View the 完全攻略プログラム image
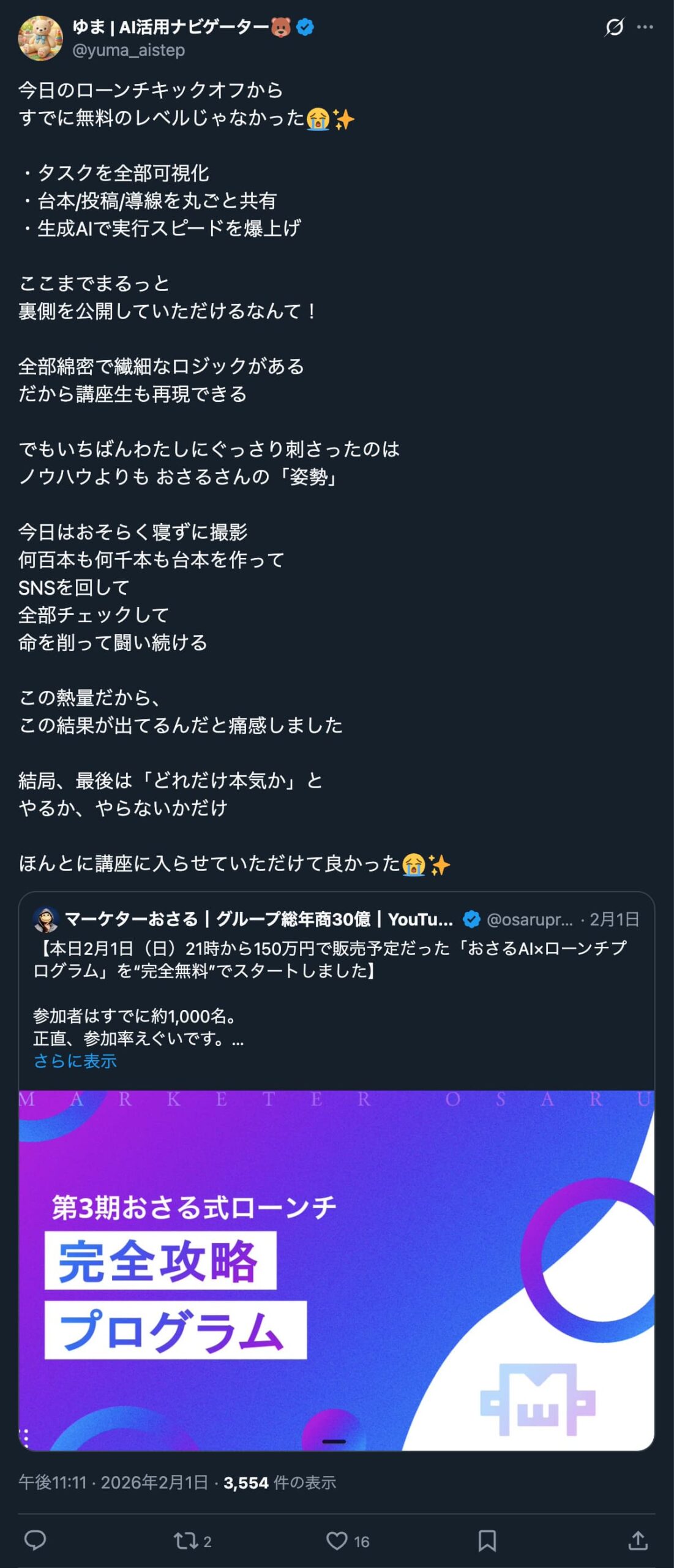 [335, 1269]
